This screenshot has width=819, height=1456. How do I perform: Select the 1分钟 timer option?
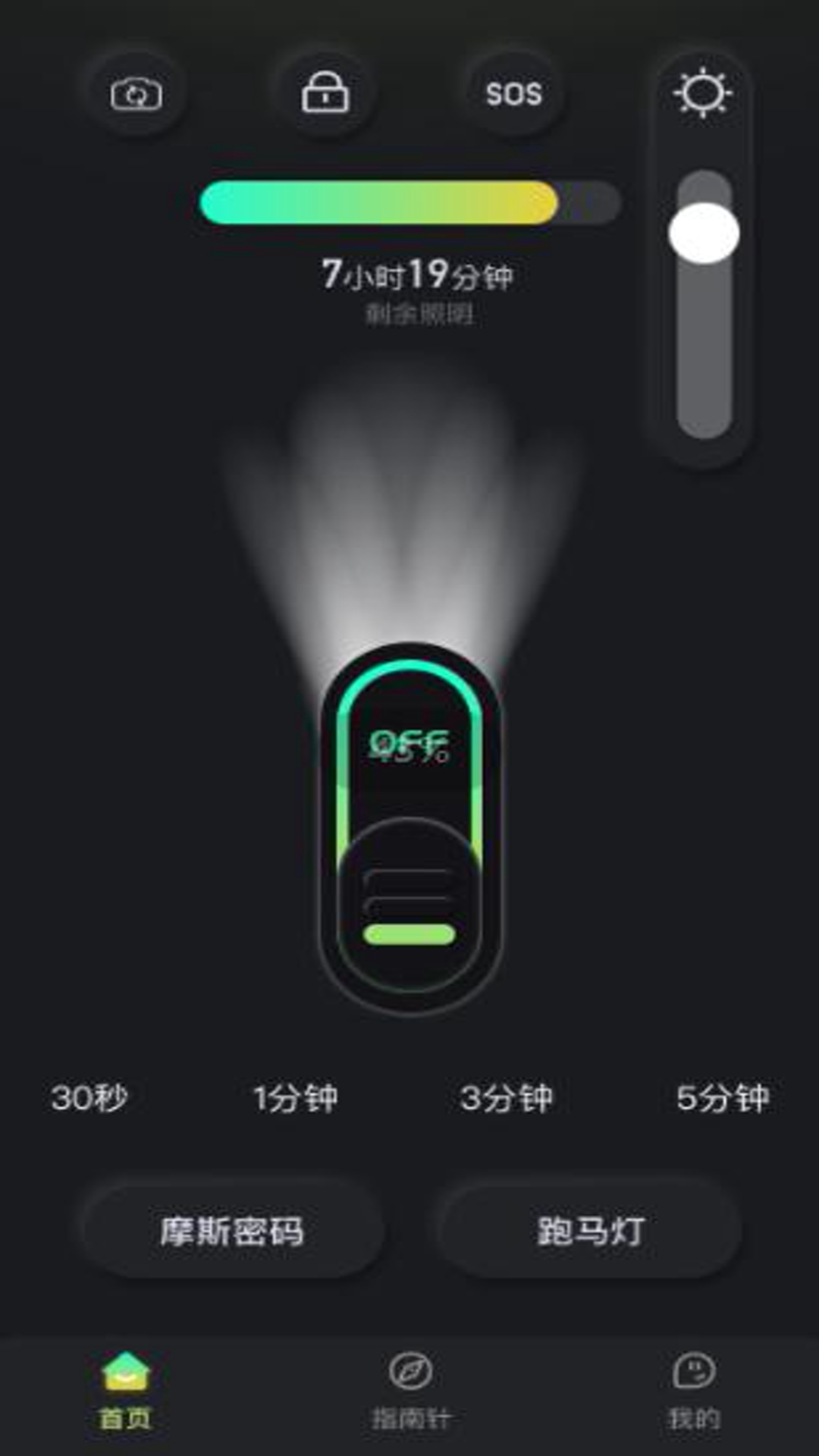295,1097
